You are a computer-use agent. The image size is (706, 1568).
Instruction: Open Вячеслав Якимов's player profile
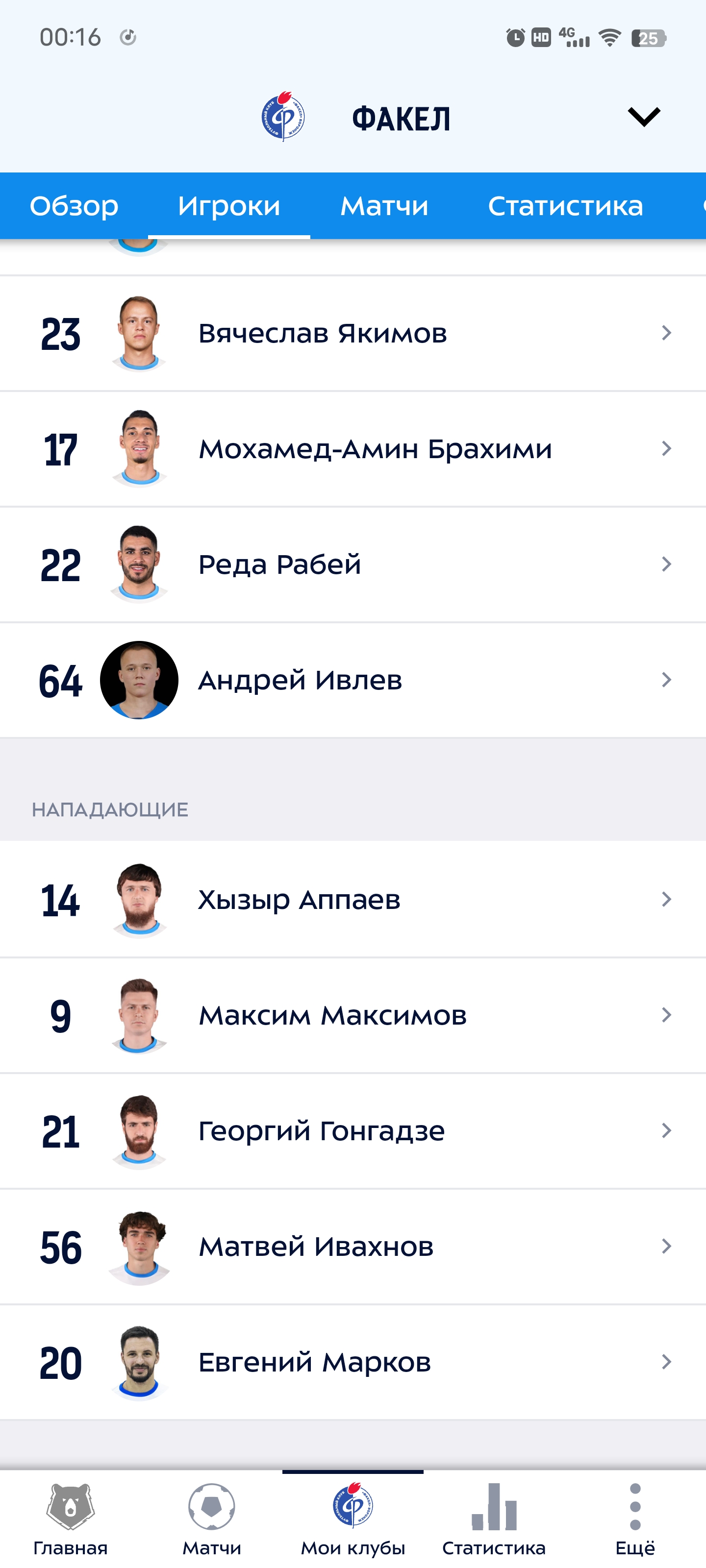[x=353, y=333]
